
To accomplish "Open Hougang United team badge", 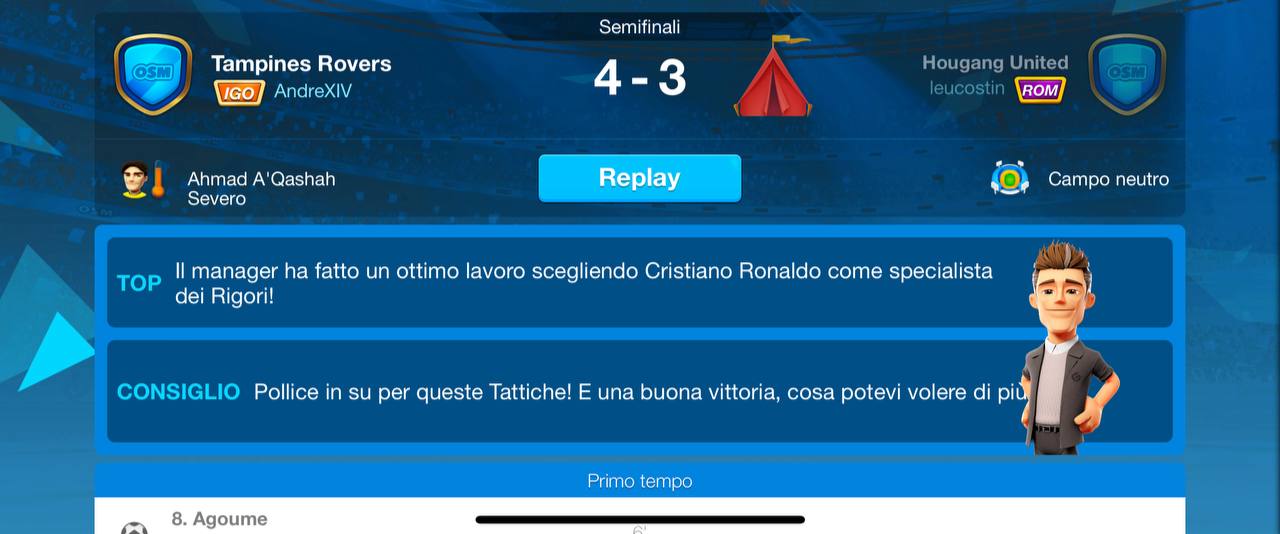I will point(1127,74).
